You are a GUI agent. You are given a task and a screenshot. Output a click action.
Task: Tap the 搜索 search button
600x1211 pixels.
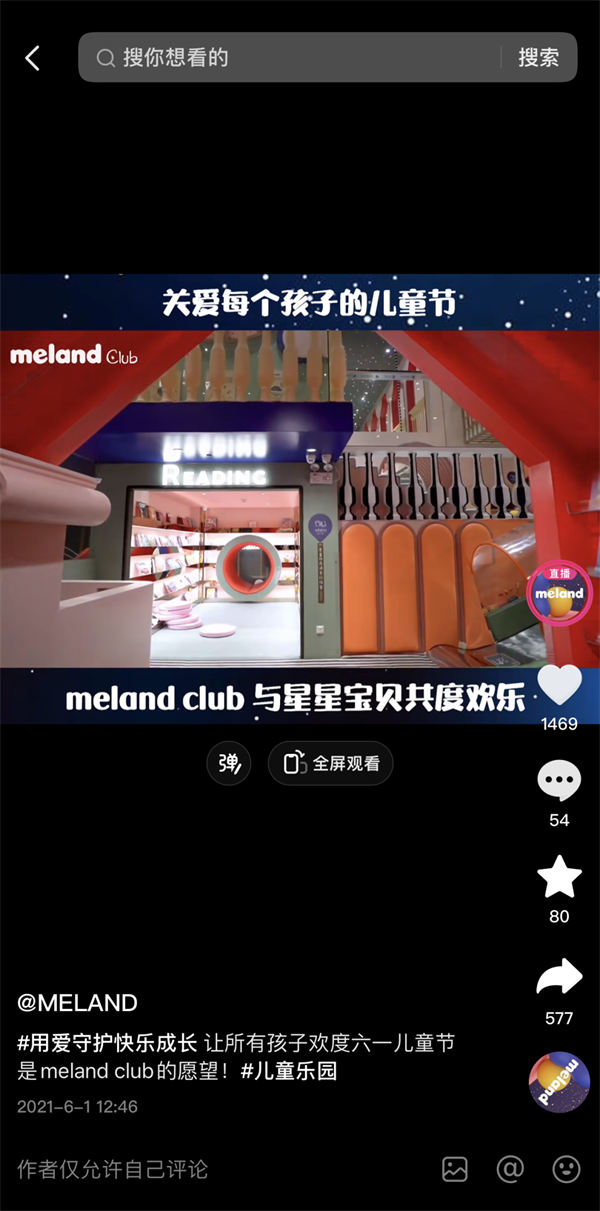[x=538, y=58]
